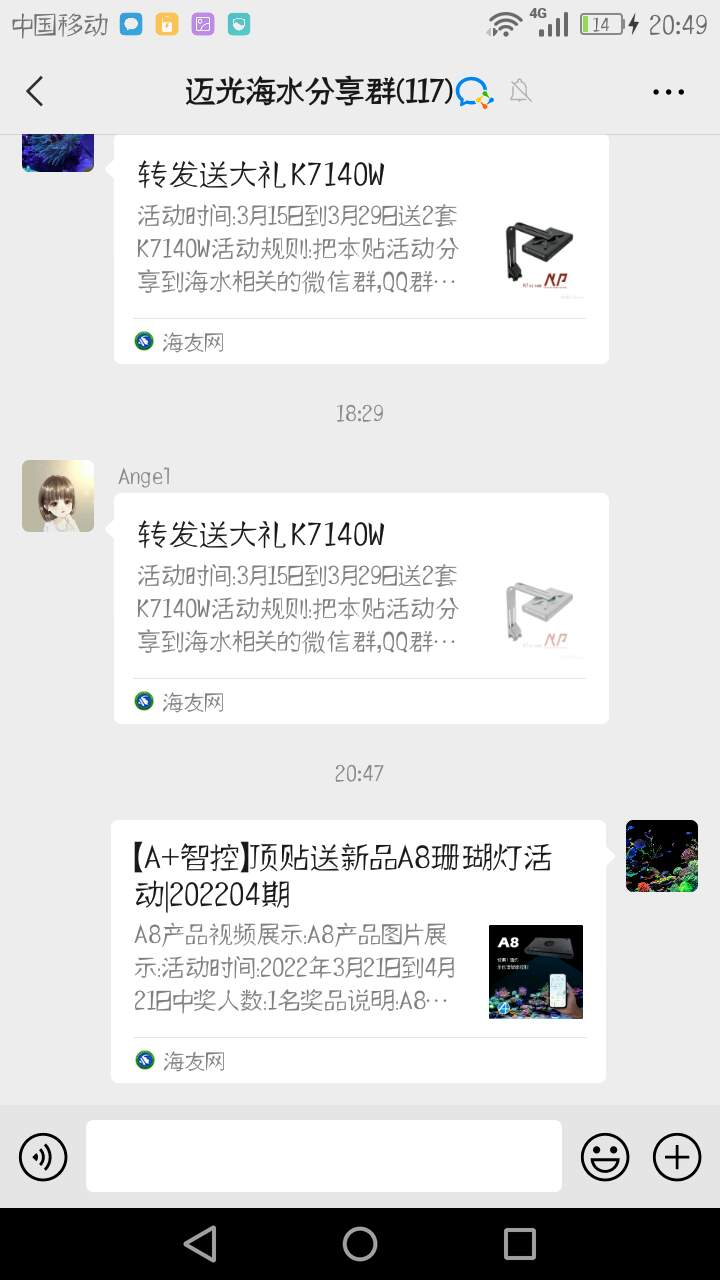View Angel's profile avatar
This screenshot has width=720, height=1280.
click(58, 496)
